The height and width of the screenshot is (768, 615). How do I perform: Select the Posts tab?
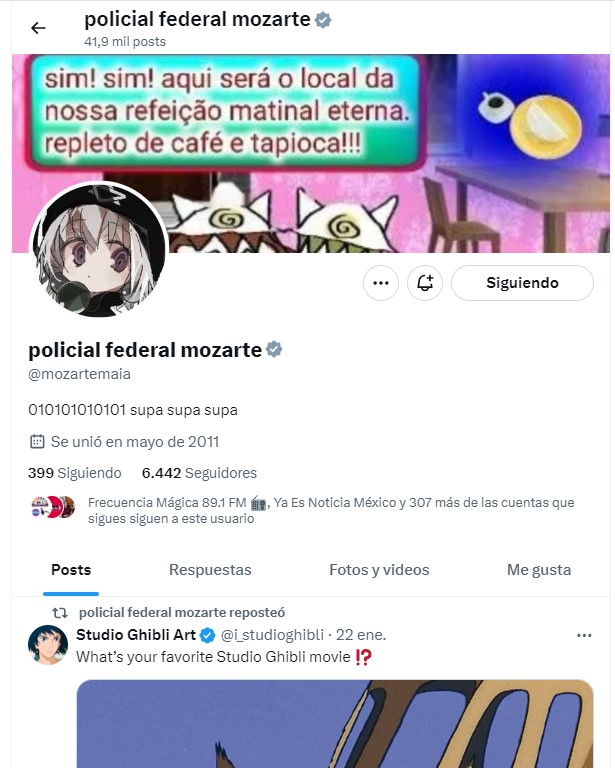[71, 570]
